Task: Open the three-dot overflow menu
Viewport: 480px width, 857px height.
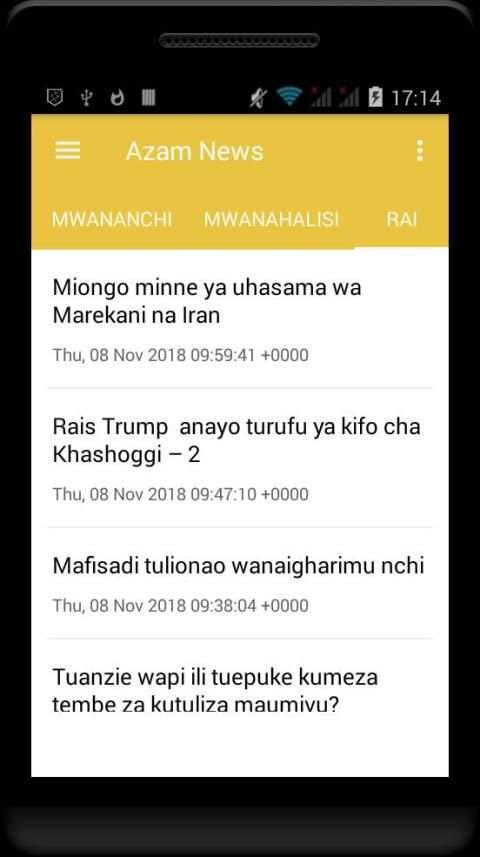Action: coord(419,150)
